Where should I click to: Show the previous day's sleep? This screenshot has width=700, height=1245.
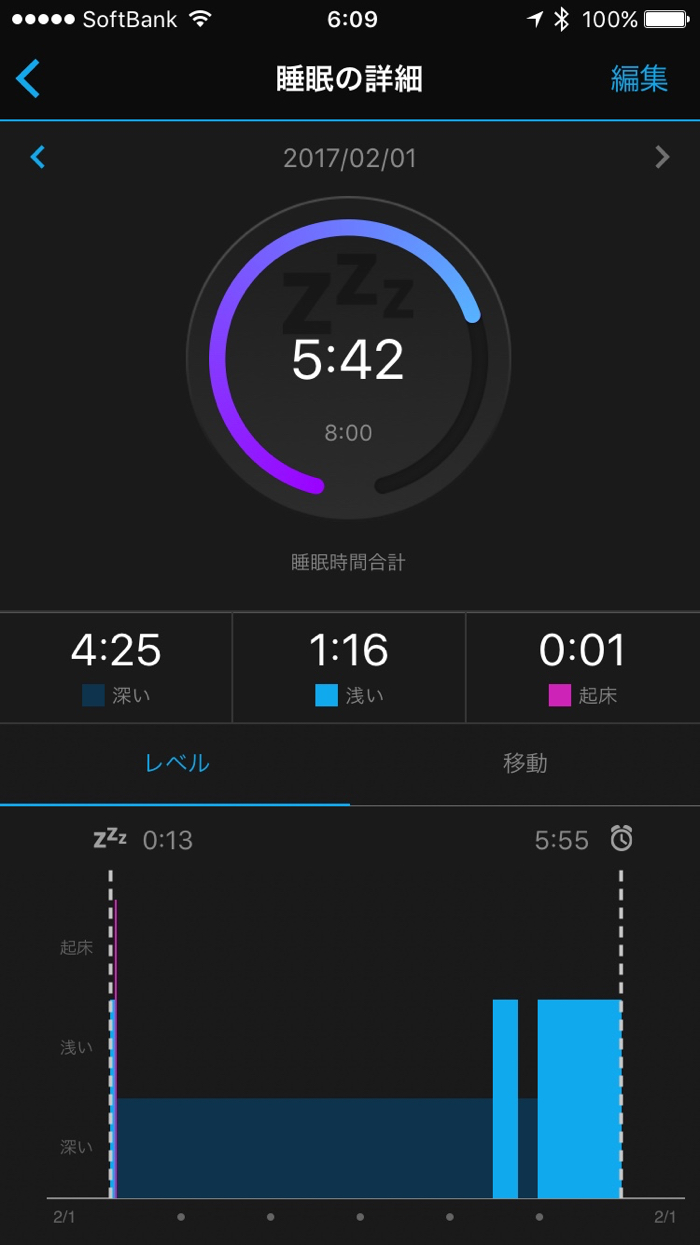[38, 157]
